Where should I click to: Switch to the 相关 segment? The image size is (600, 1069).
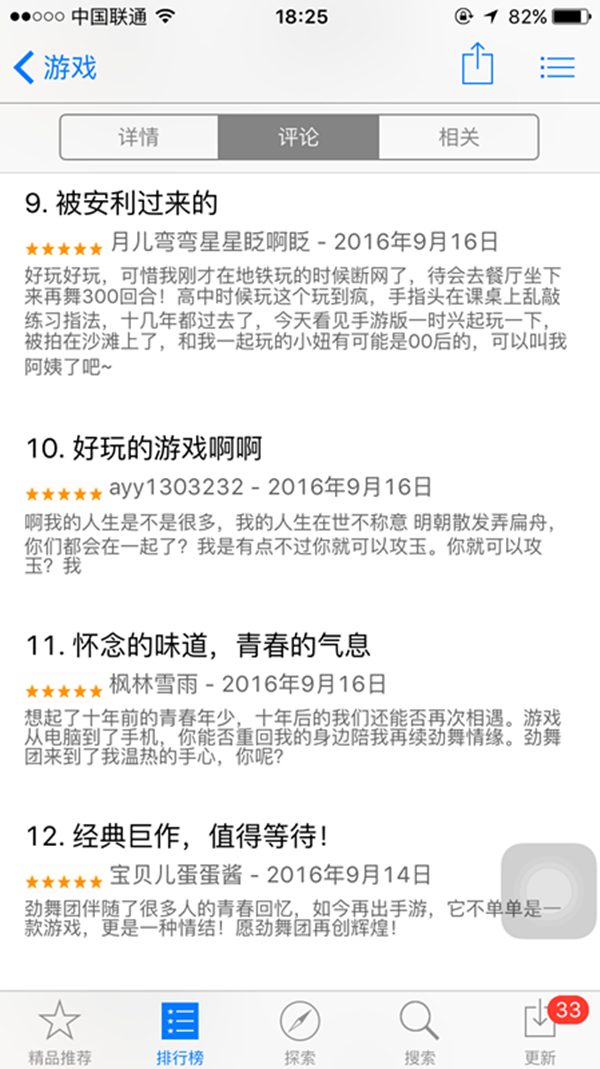[458, 137]
